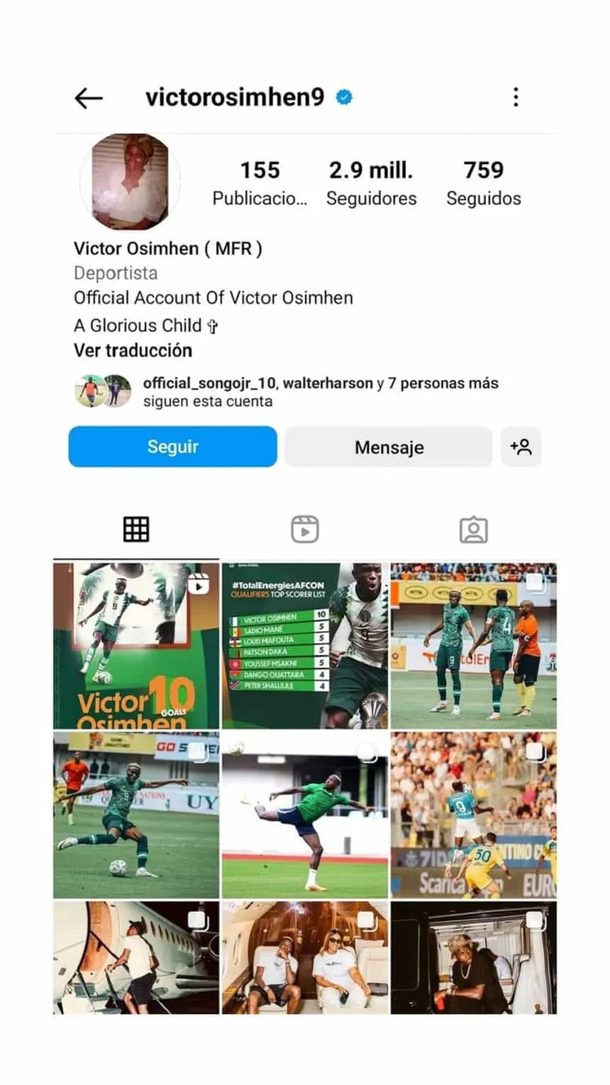
Task: Switch to the Reels tab
Action: pos(305,529)
